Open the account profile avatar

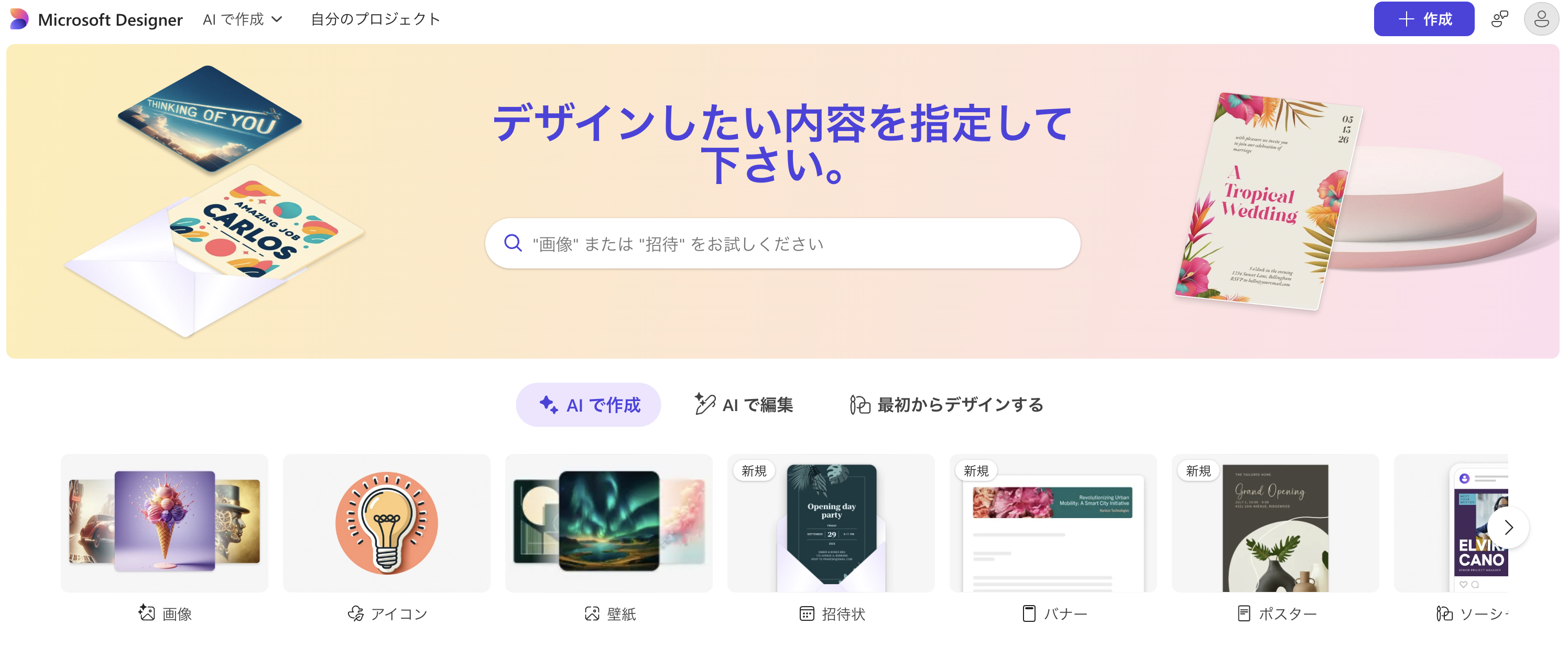[x=1541, y=19]
